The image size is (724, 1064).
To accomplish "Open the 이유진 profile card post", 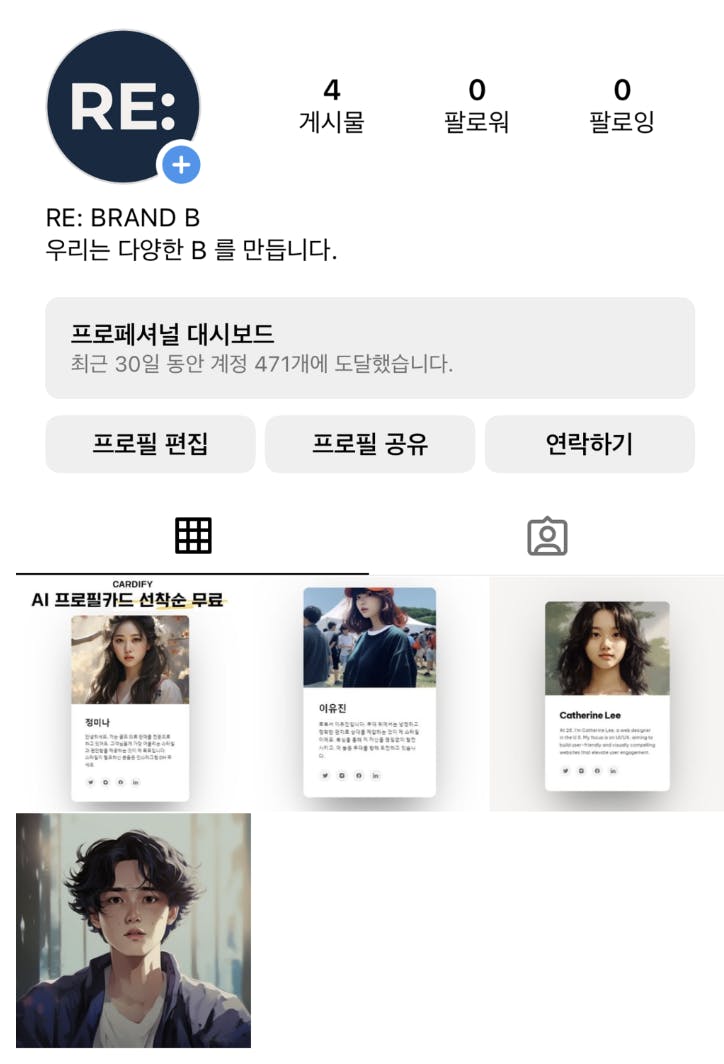I will 369,694.
